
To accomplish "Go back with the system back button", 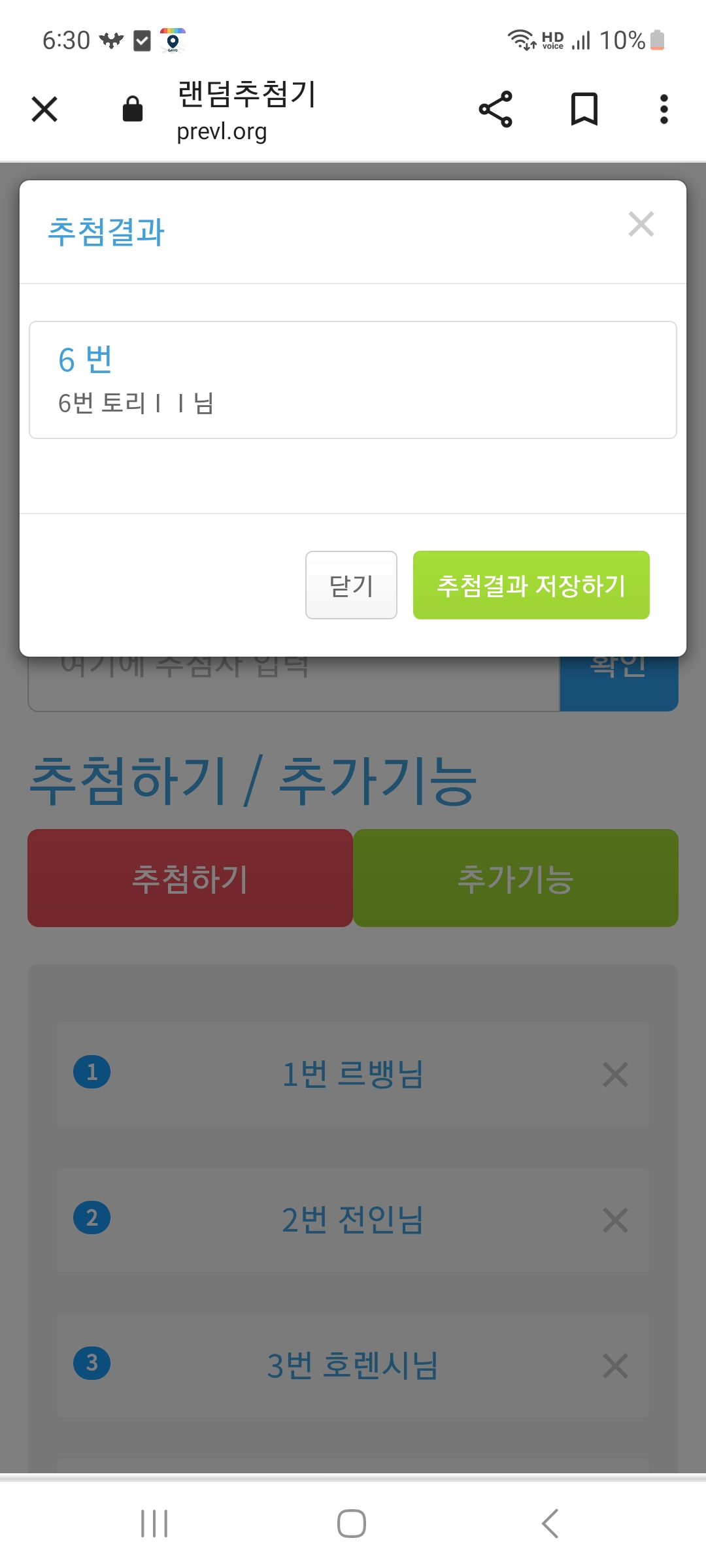I will [550, 1524].
